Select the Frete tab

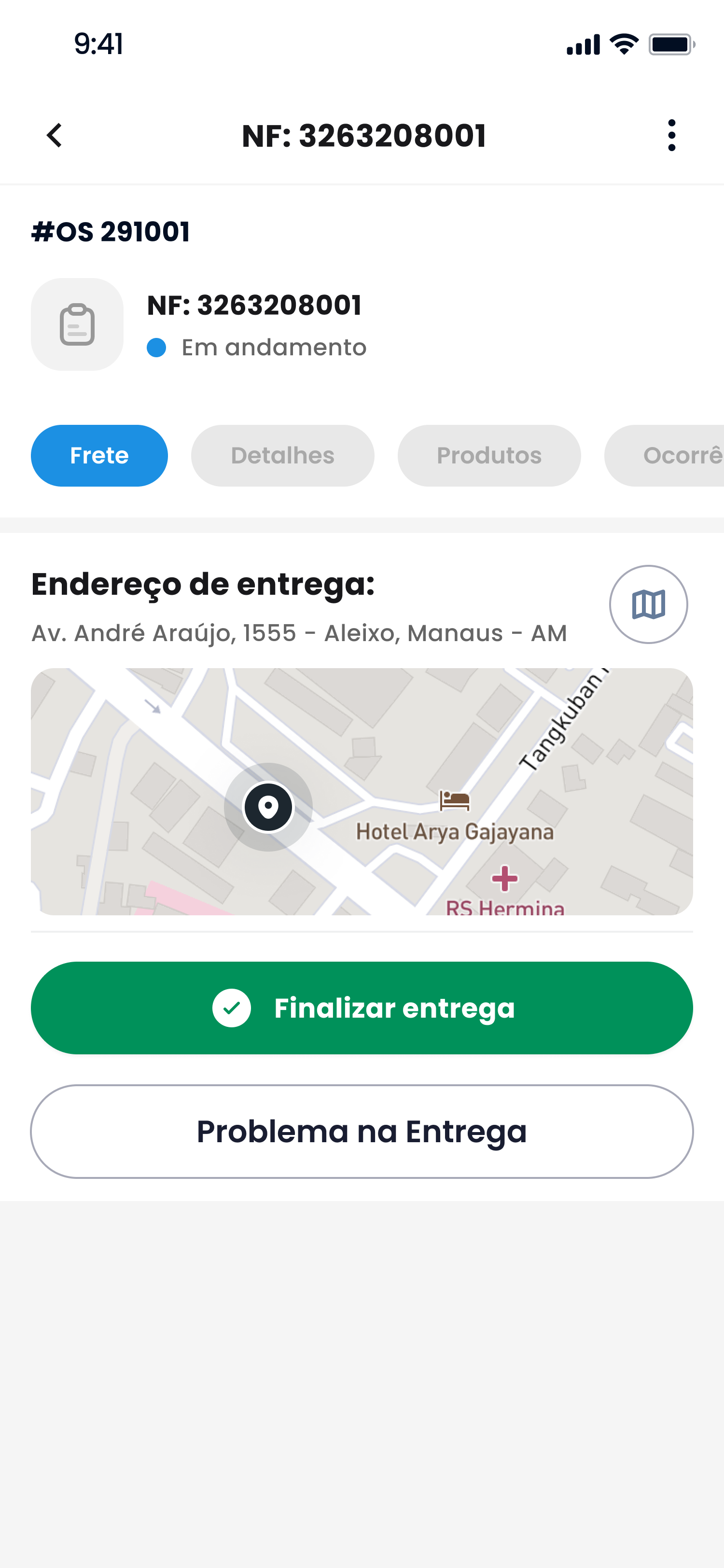(x=99, y=455)
